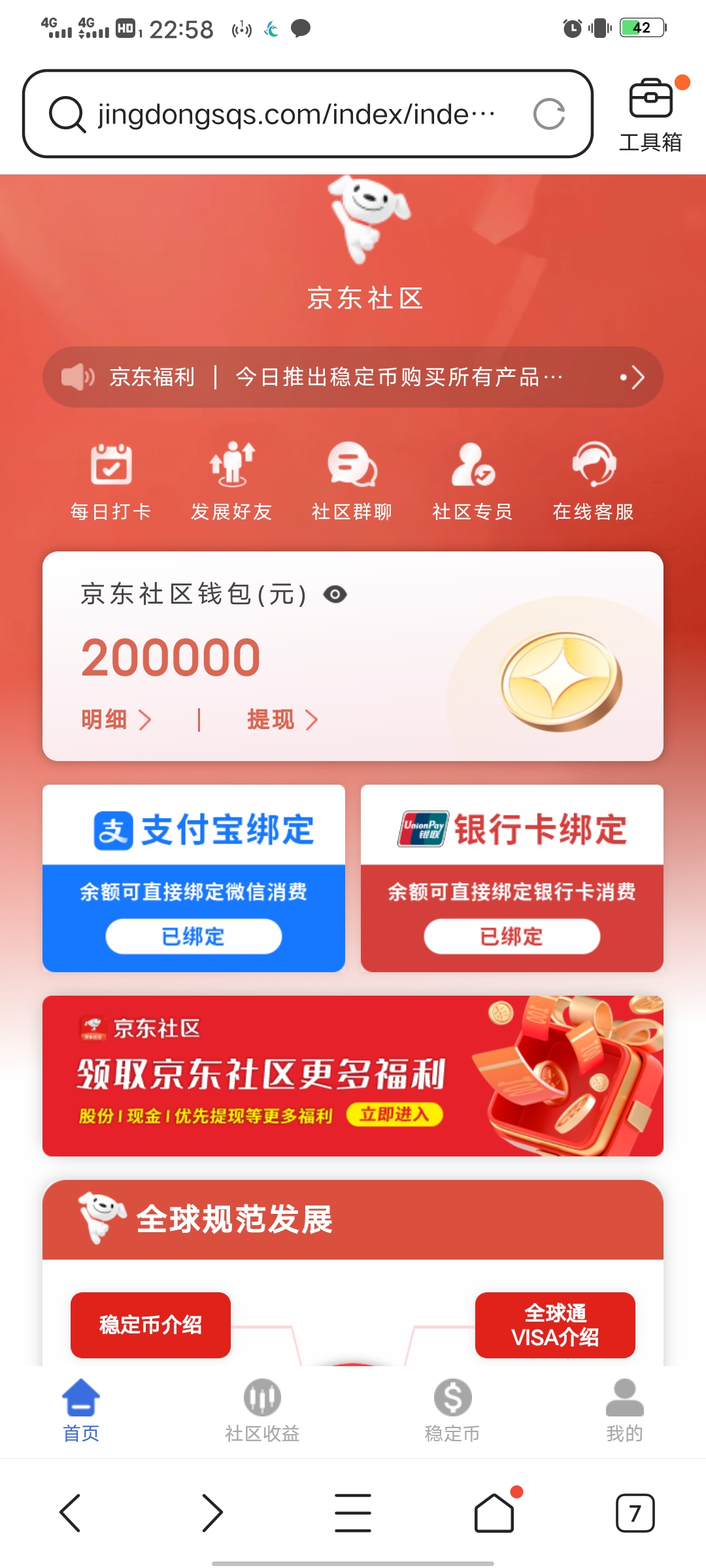Open 全球通 VISA介绍 button
This screenshot has width=706, height=1568.
pyautogui.click(x=555, y=1325)
